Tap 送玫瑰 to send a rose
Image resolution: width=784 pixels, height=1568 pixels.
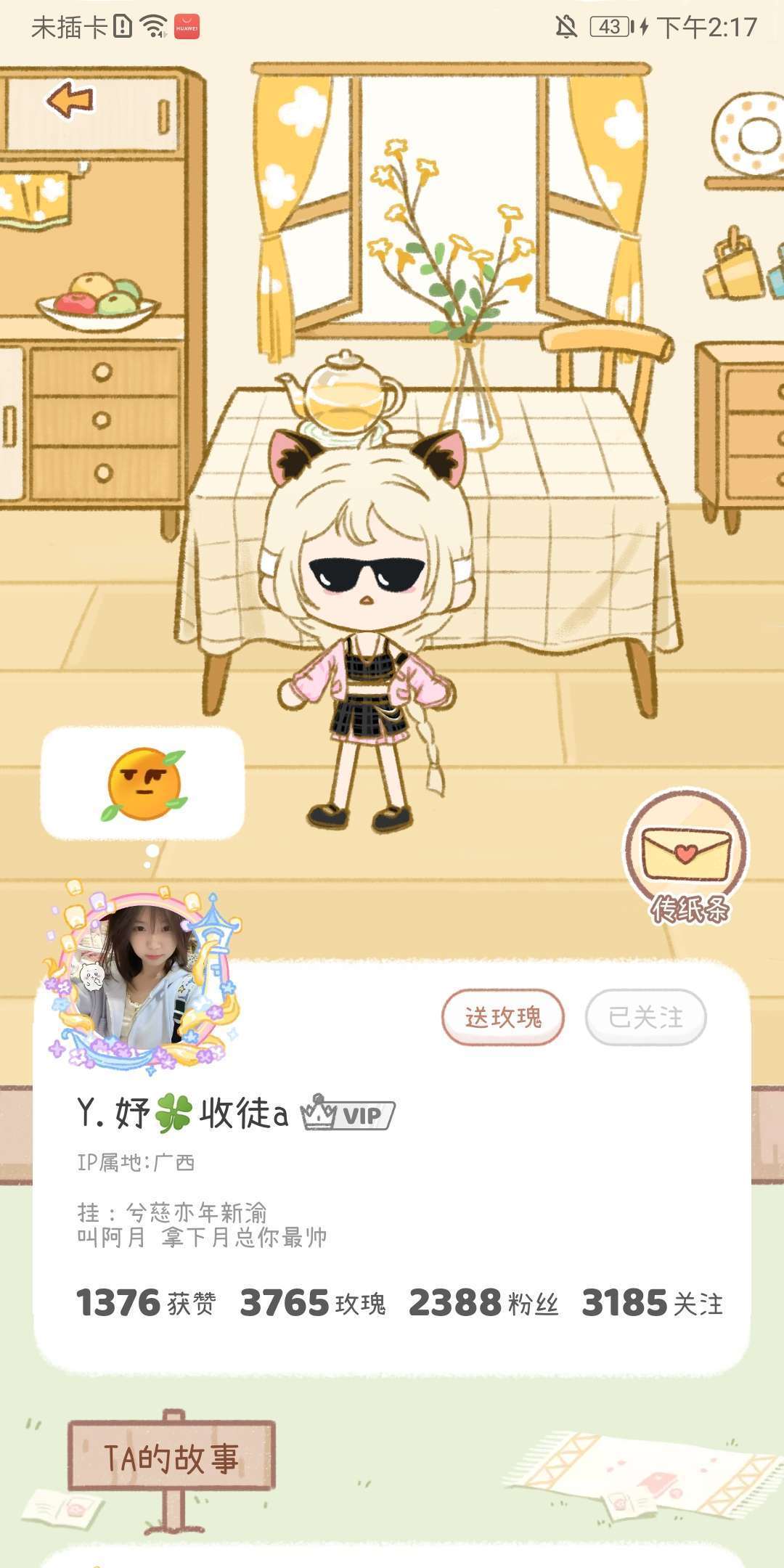(502, 1017)
